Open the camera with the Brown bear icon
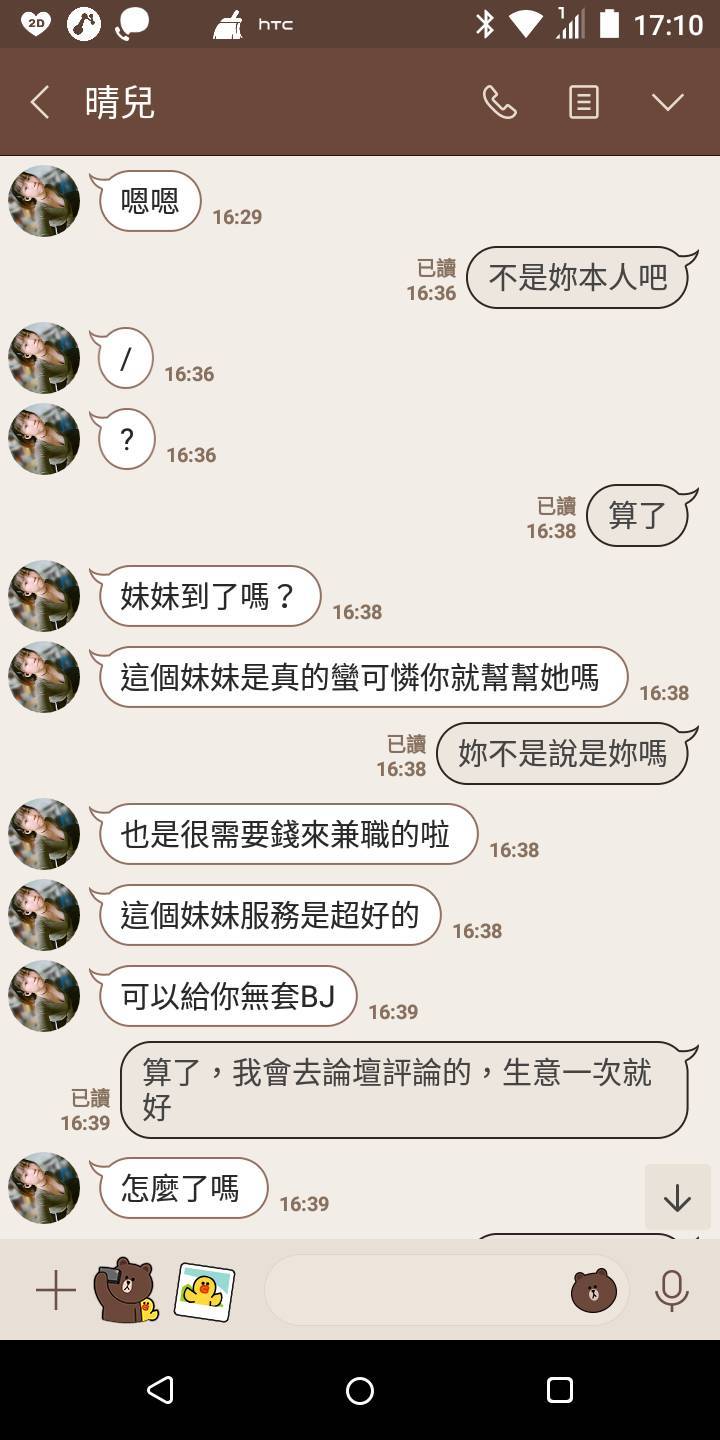Image resolution: width=720 pixels, height=1440 pixels. (x=126, y=1290)
